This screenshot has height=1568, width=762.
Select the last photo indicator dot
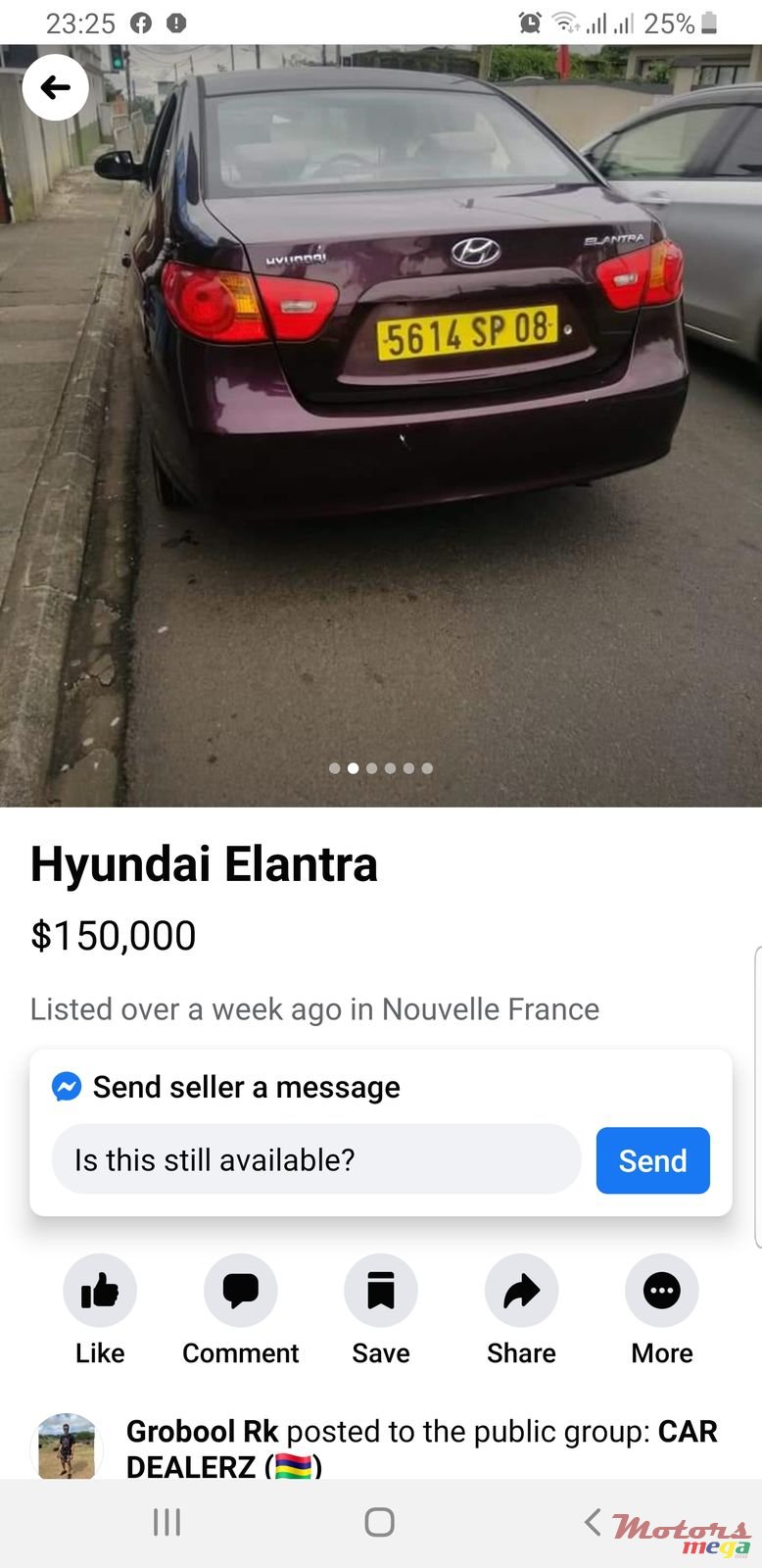tap(427, 768)
